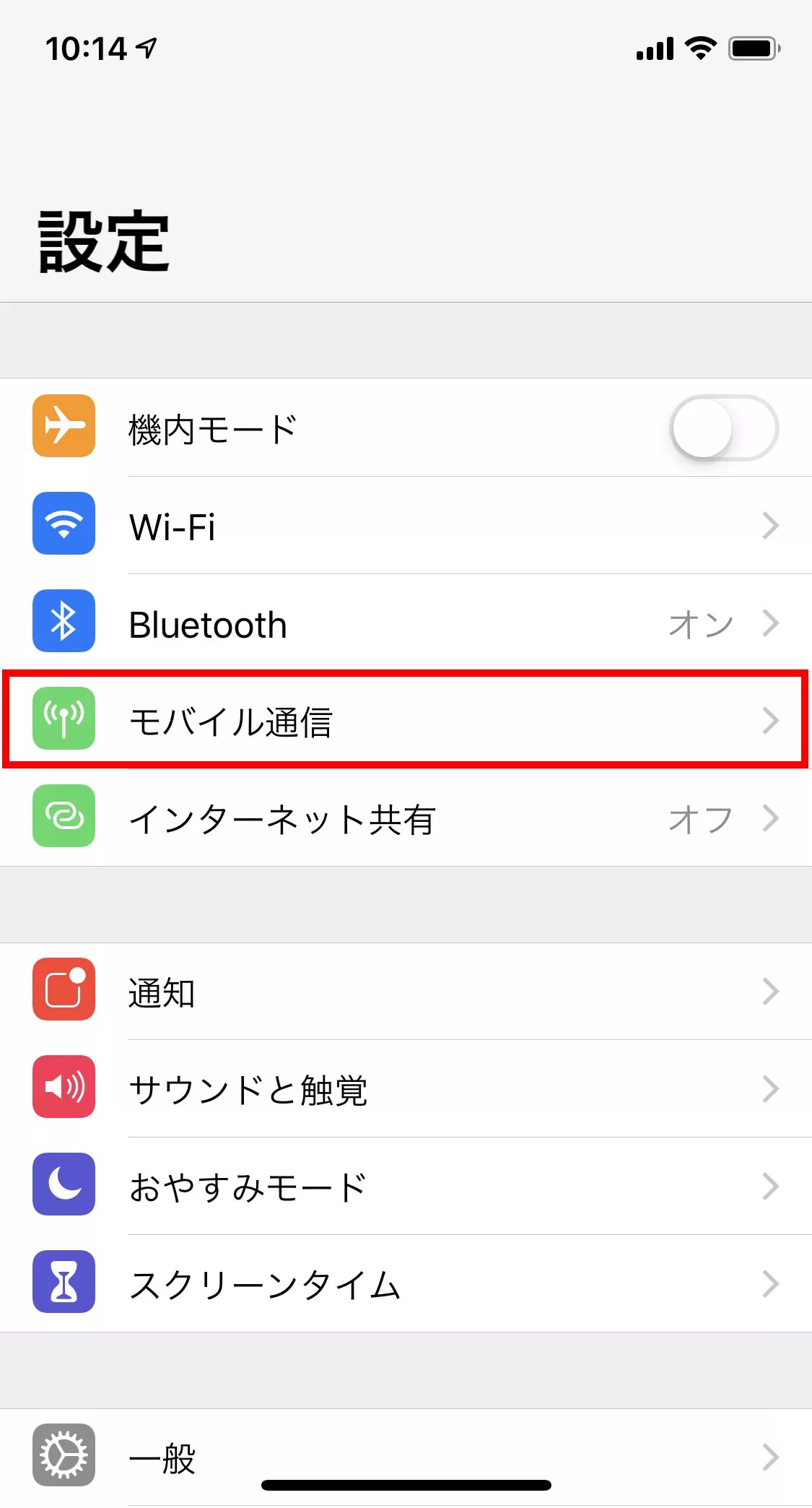Tap the chevron next to Bluetooth

point(769,623)
